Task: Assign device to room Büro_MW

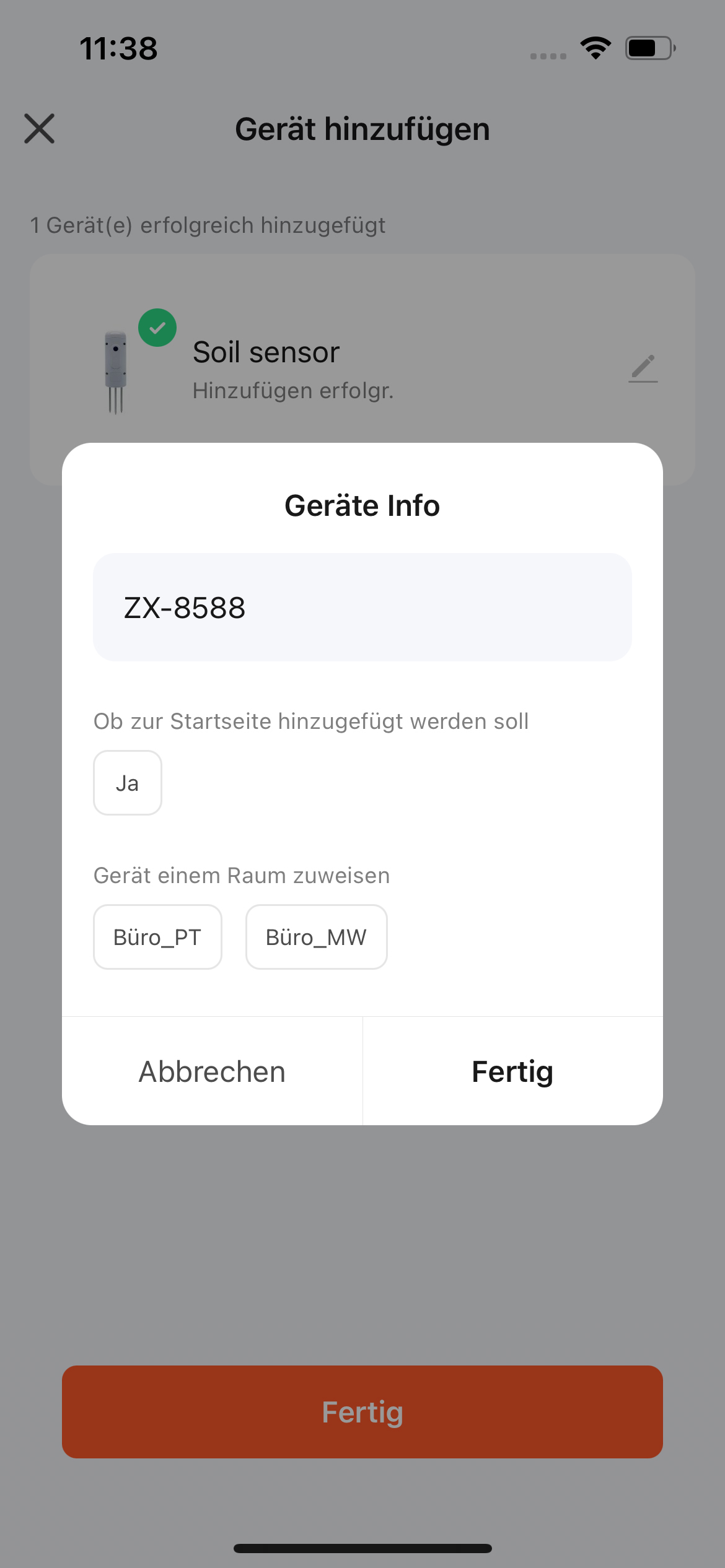Action: click(316, 937)
